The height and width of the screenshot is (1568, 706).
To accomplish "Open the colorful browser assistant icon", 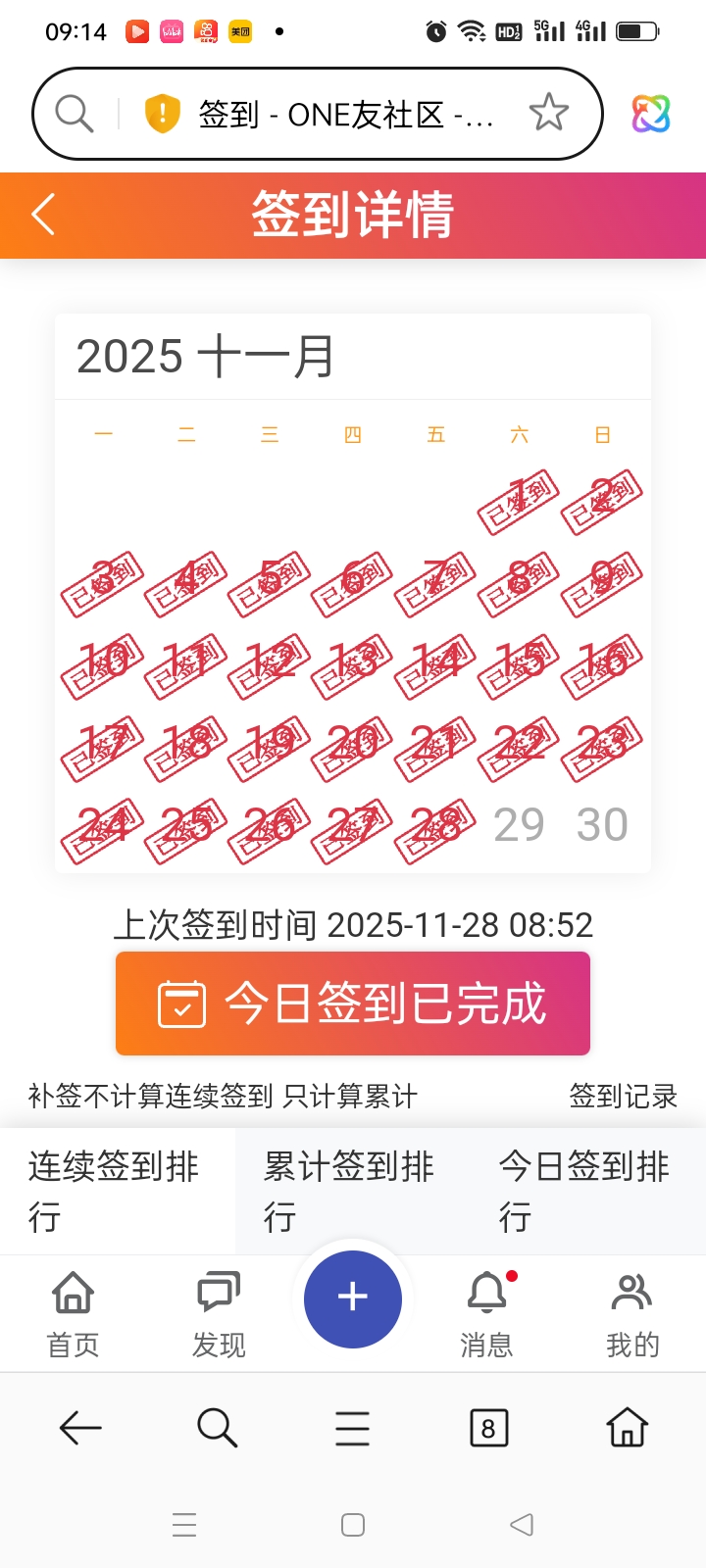I will pyautogui.click(x=650, y=114).
